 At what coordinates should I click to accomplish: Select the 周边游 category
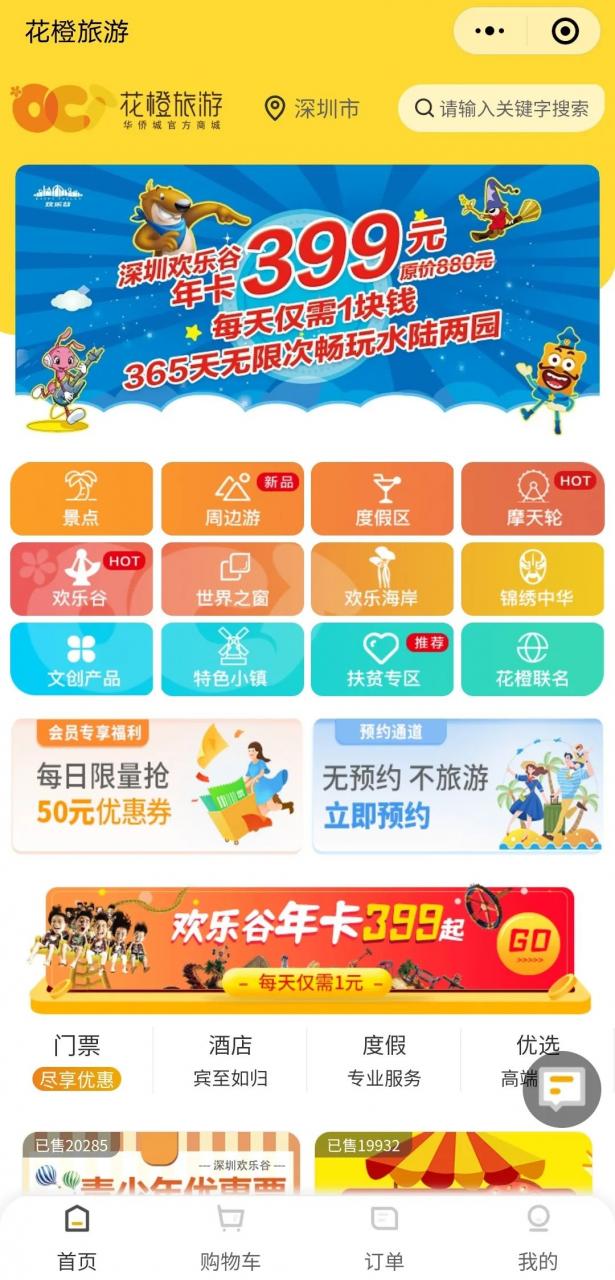coord(232,498)
